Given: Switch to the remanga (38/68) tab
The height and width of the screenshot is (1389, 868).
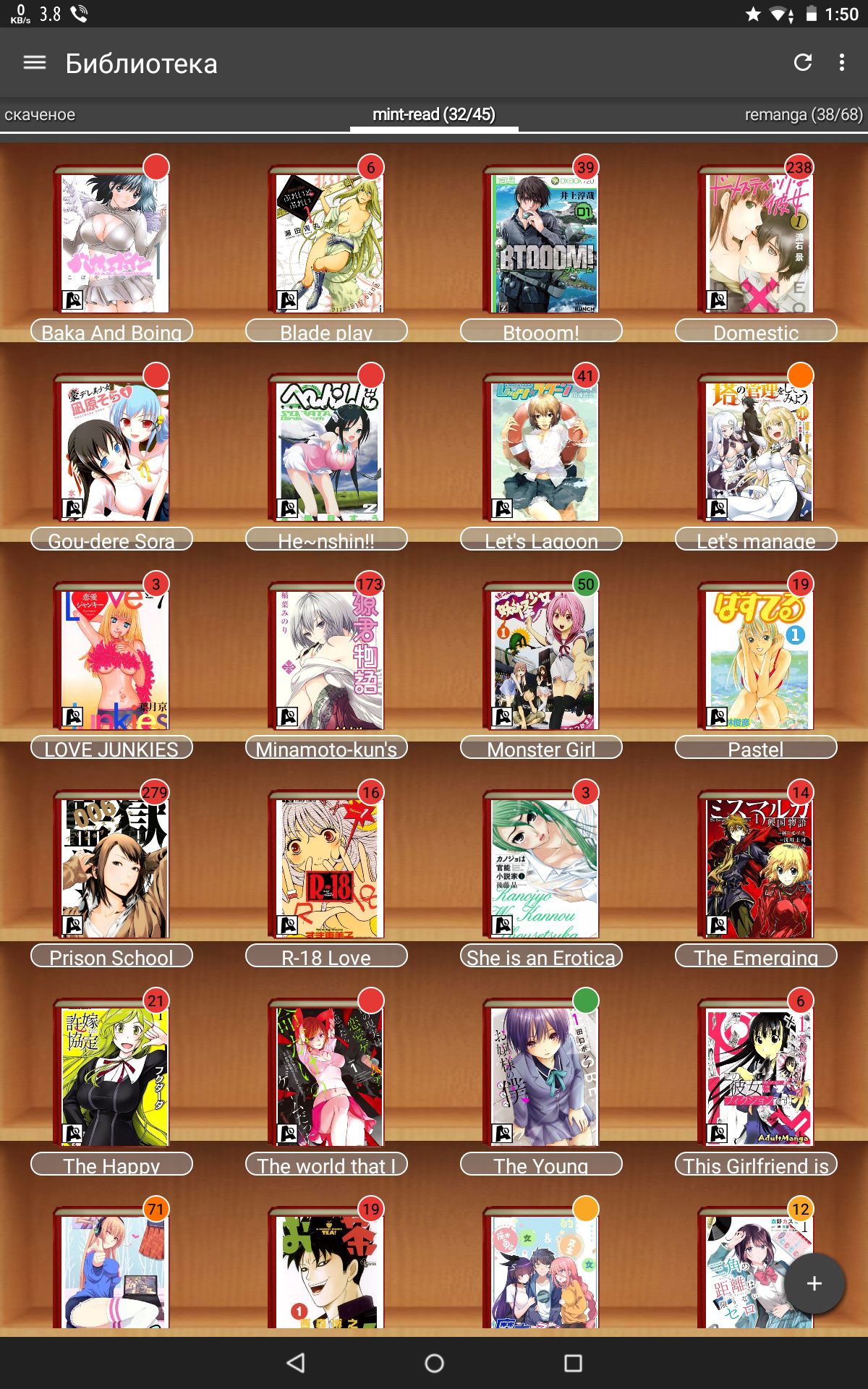Looking at the screenshot, I should click(804, 115).
